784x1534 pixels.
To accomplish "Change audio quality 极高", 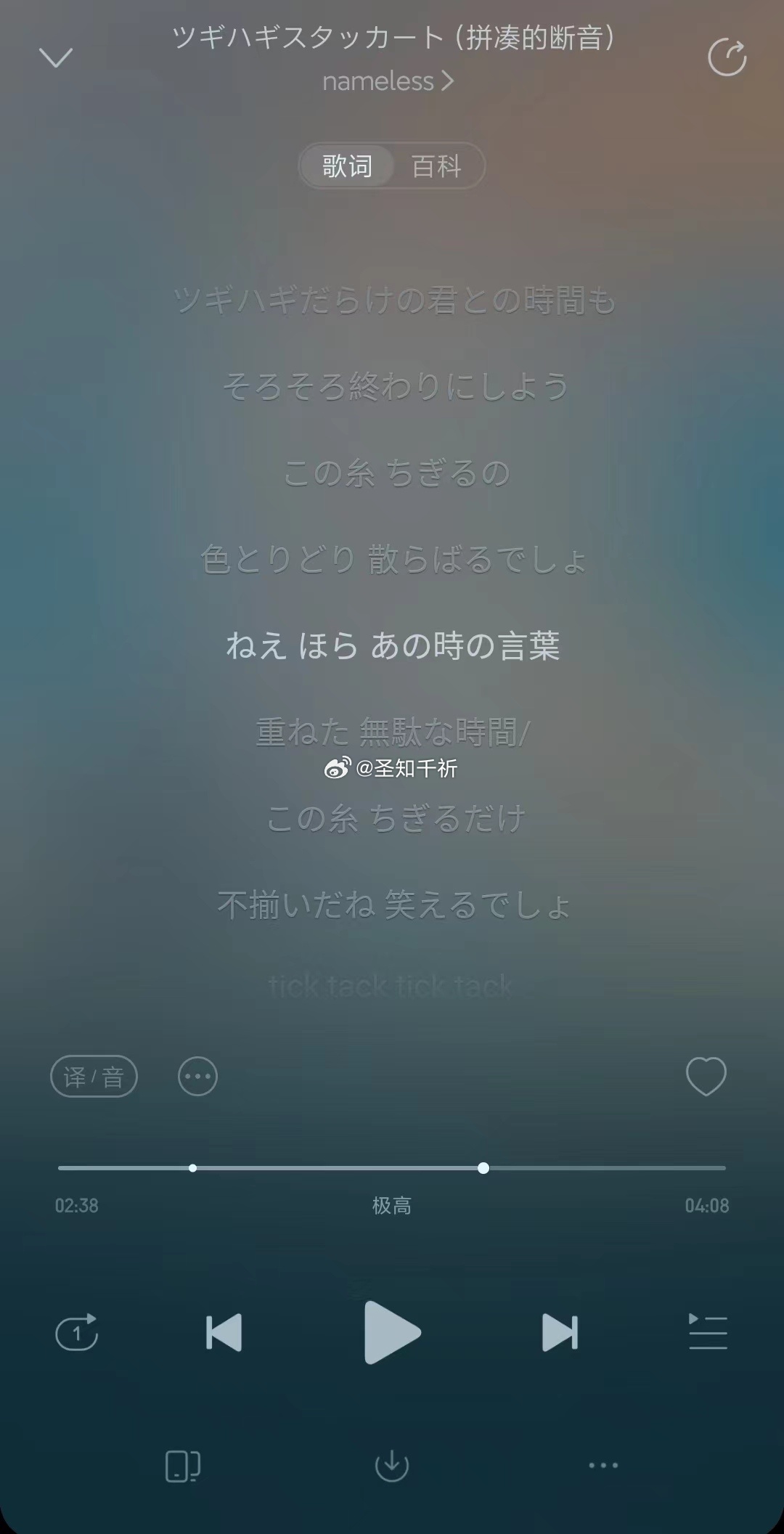I will 391,1206.
